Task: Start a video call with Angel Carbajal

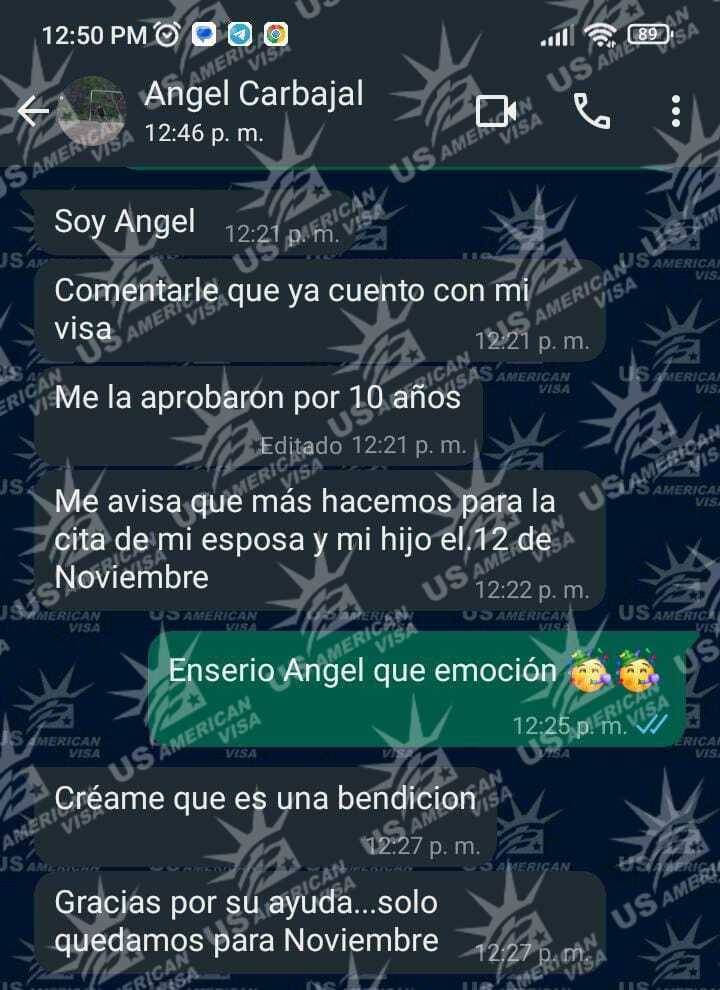Action: click(x=495, y=111)
